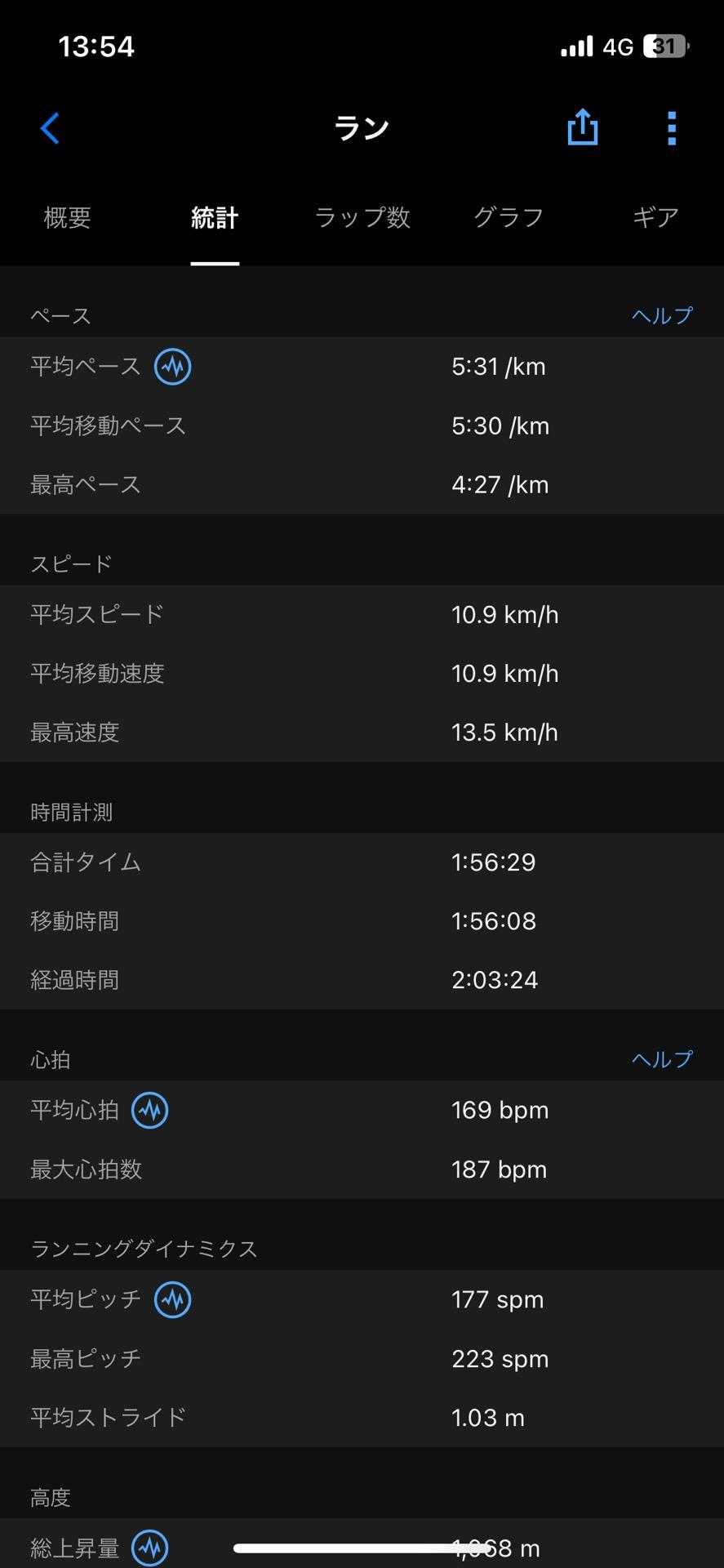The width and height of the screenshot is (724, 1568).
Task: Go back from the ラン activity screen
Action: (x=50, y=128)
